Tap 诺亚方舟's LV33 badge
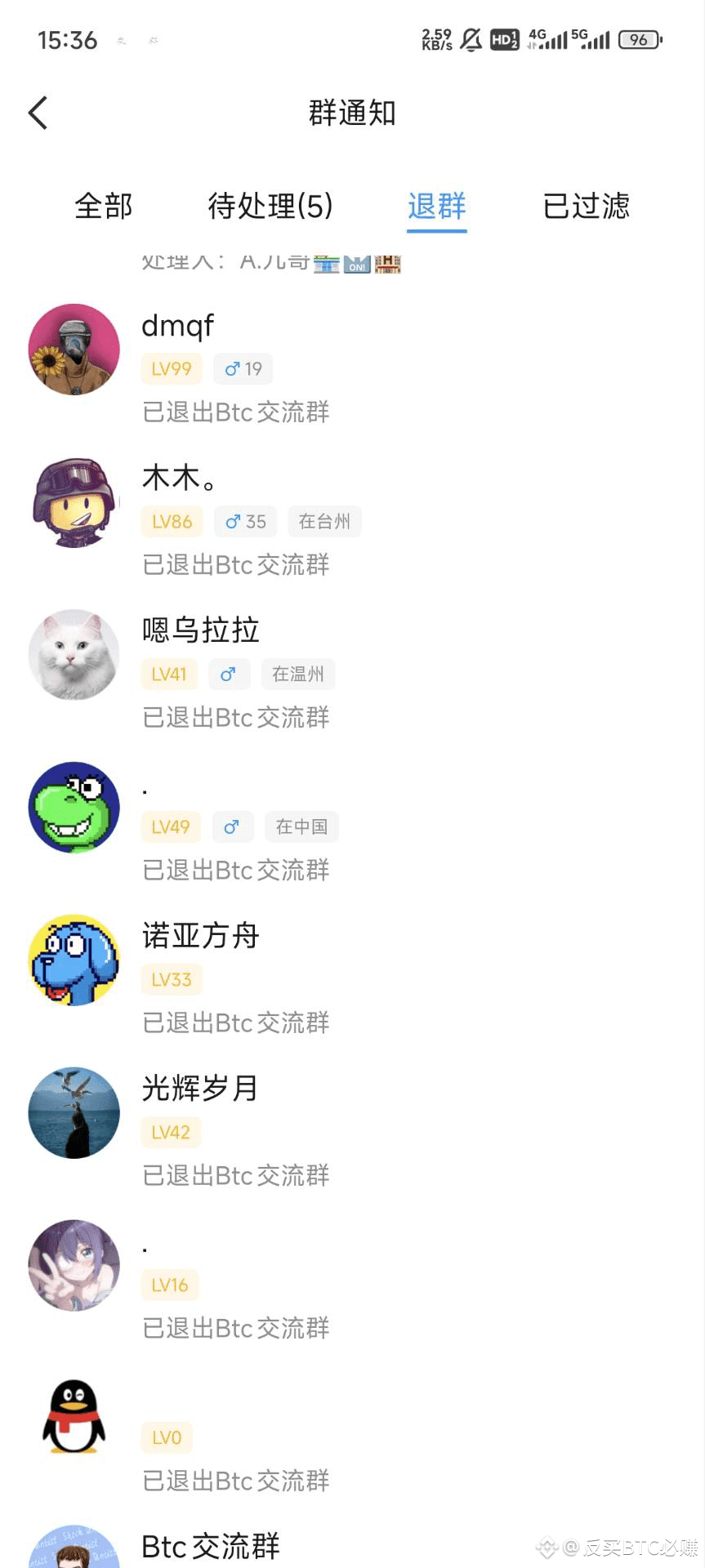The width and height of the screenshot is (705, 1568). 171,979
